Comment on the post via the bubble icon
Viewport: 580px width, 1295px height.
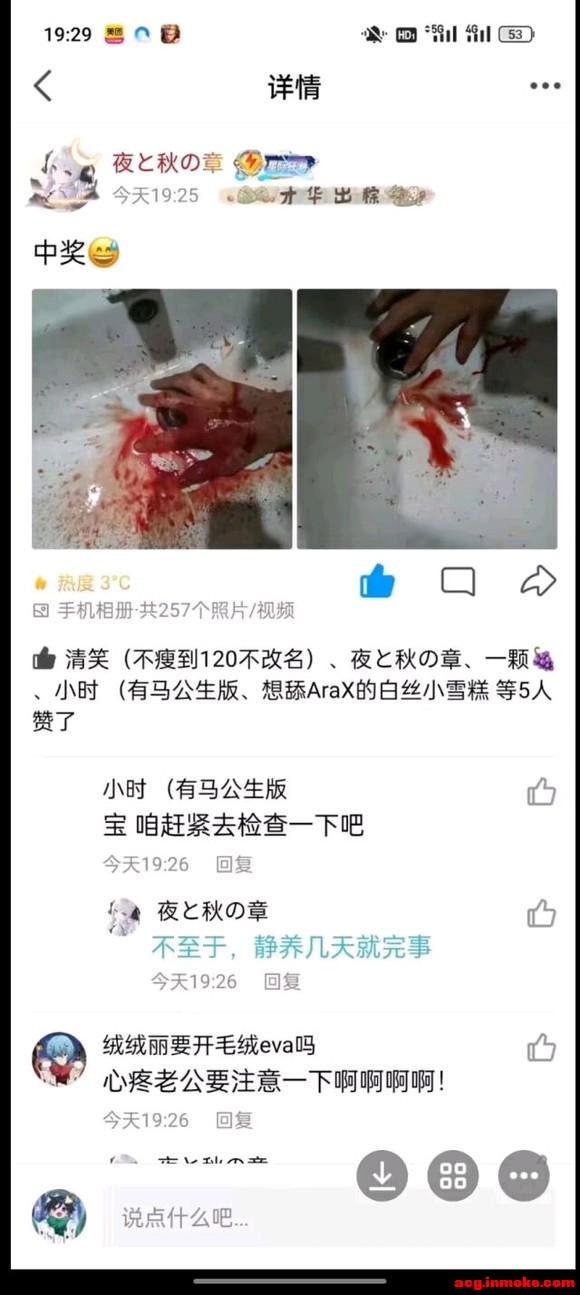click(x=458, y=581)
